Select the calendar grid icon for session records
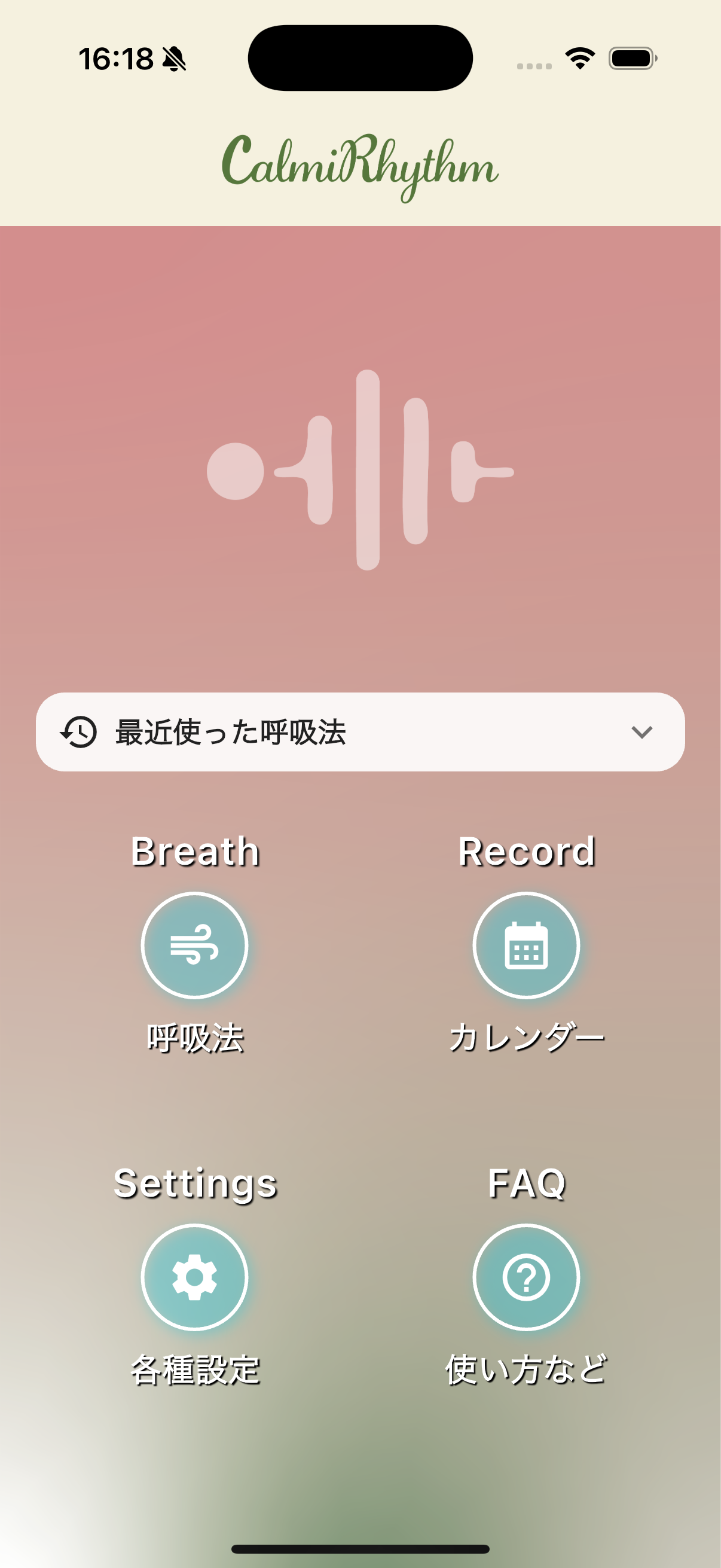Image resolution: width=721 pixels, height=1568 pixels. pos(526,944)
